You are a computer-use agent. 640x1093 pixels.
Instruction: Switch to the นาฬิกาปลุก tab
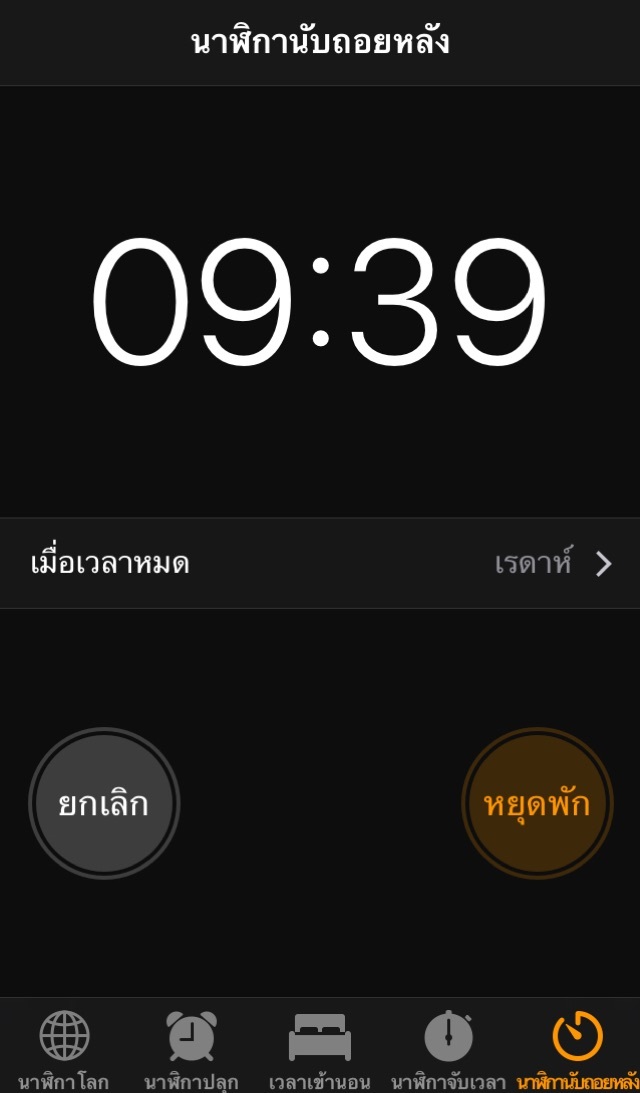point(191,1048)
